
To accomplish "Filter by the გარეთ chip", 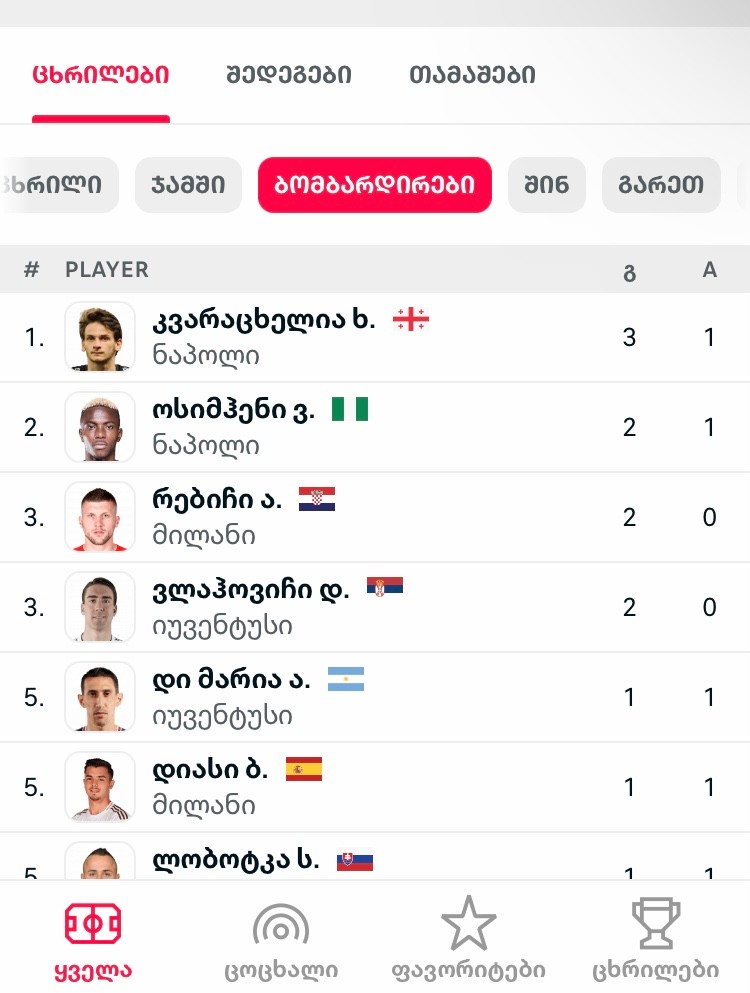I will point(661,185).
